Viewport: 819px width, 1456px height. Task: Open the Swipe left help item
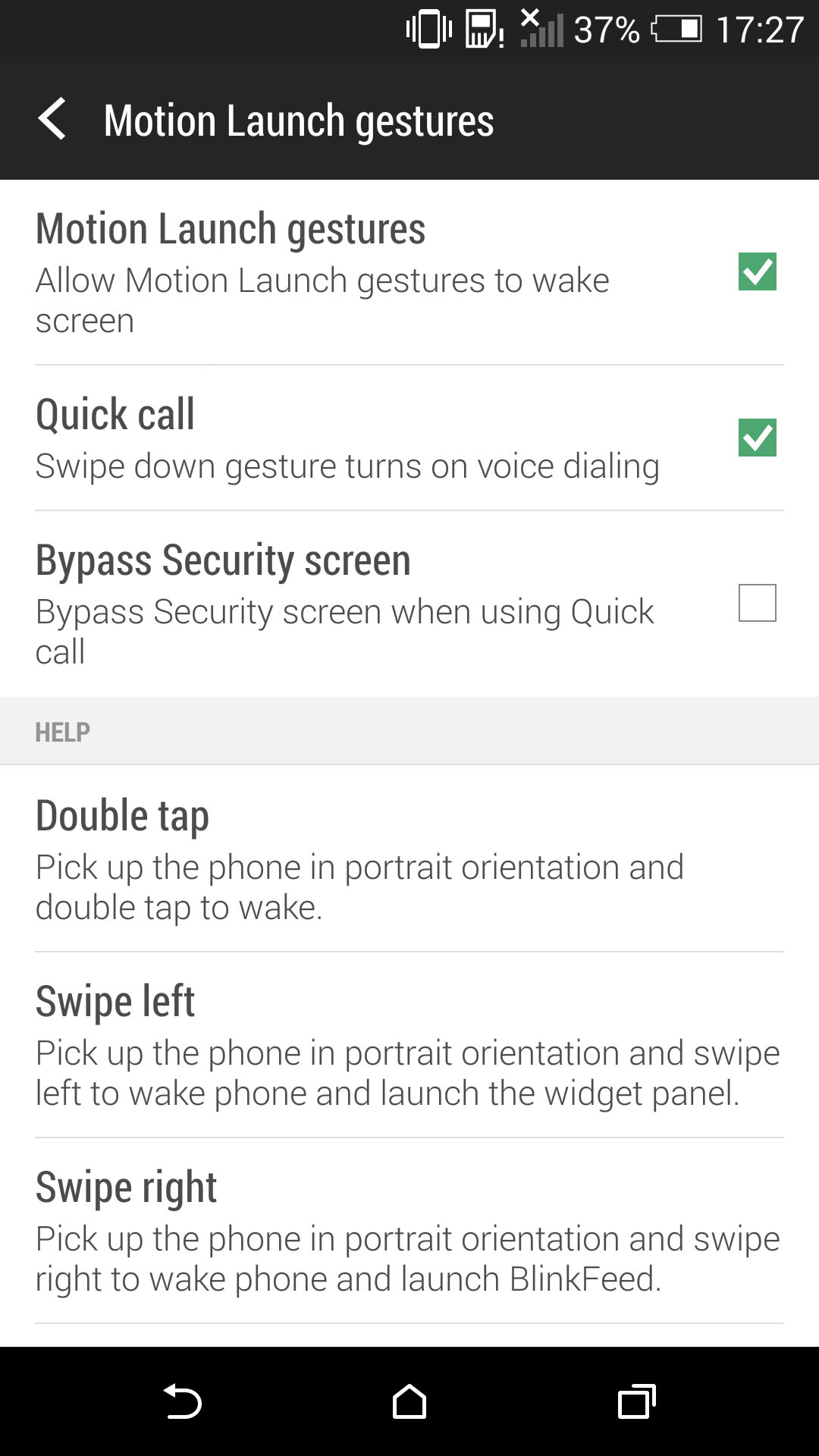[409, 1045]
